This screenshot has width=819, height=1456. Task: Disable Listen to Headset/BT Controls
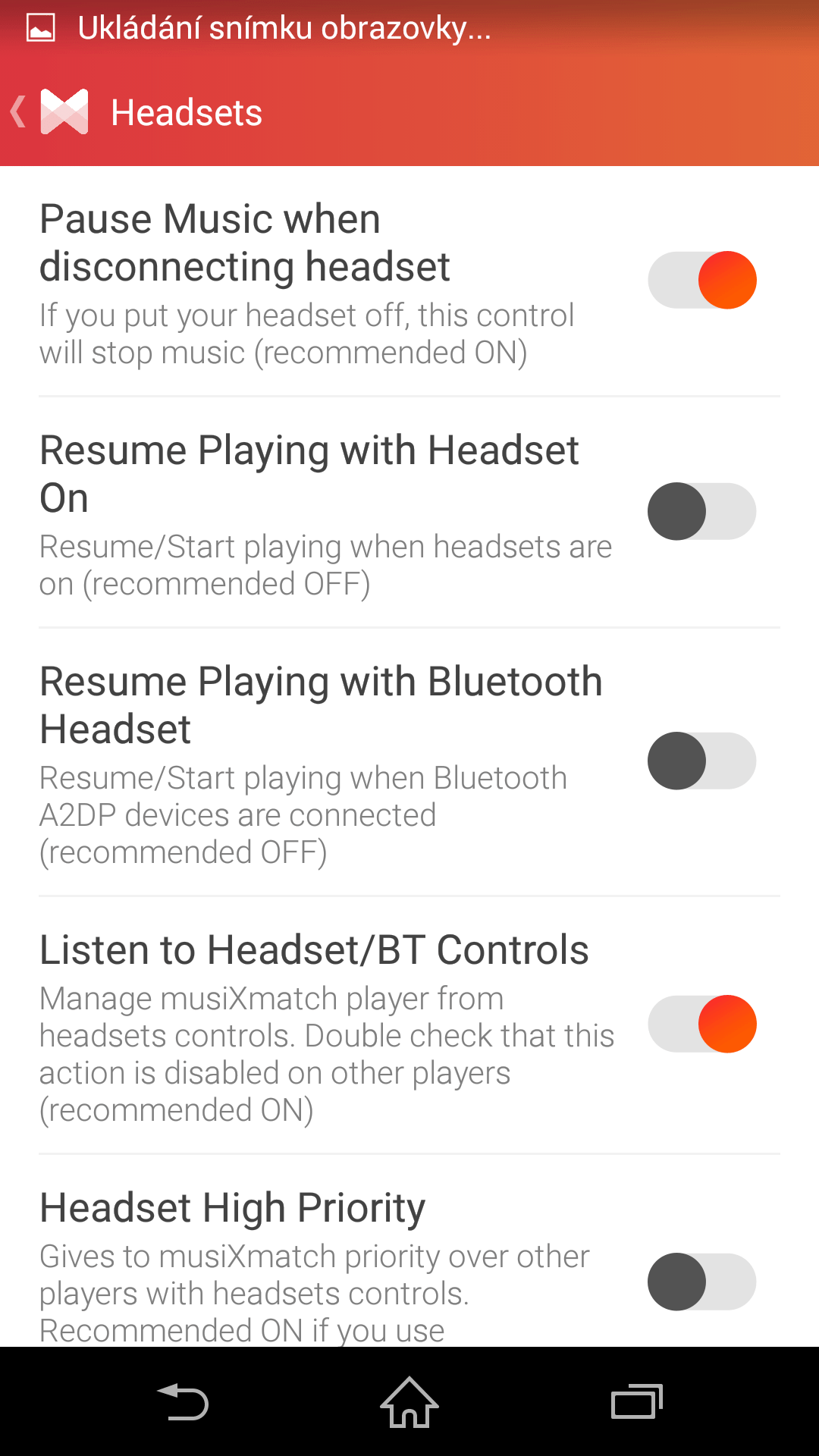(702, 1024)
